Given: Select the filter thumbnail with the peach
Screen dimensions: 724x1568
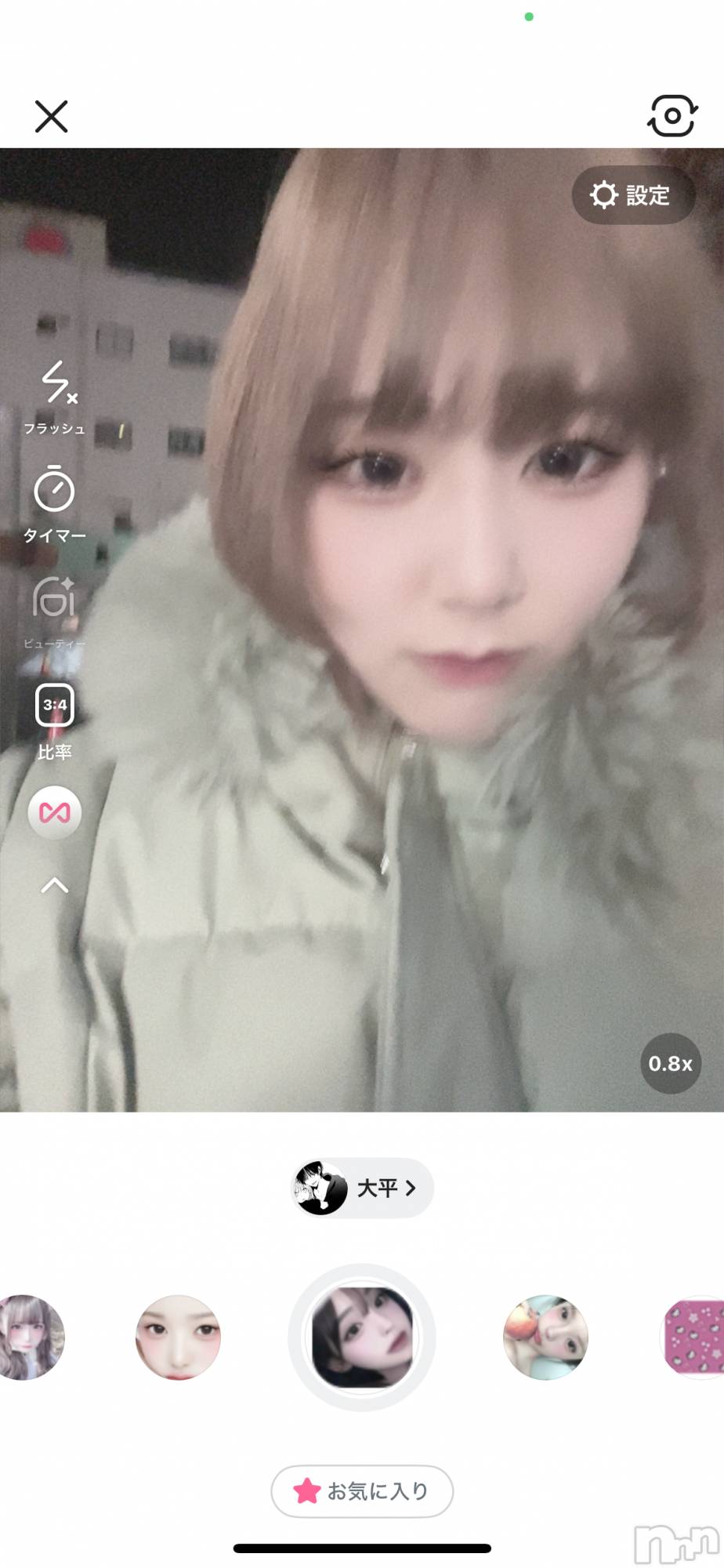Looking at the screenshot, I should pos(545,1338).
